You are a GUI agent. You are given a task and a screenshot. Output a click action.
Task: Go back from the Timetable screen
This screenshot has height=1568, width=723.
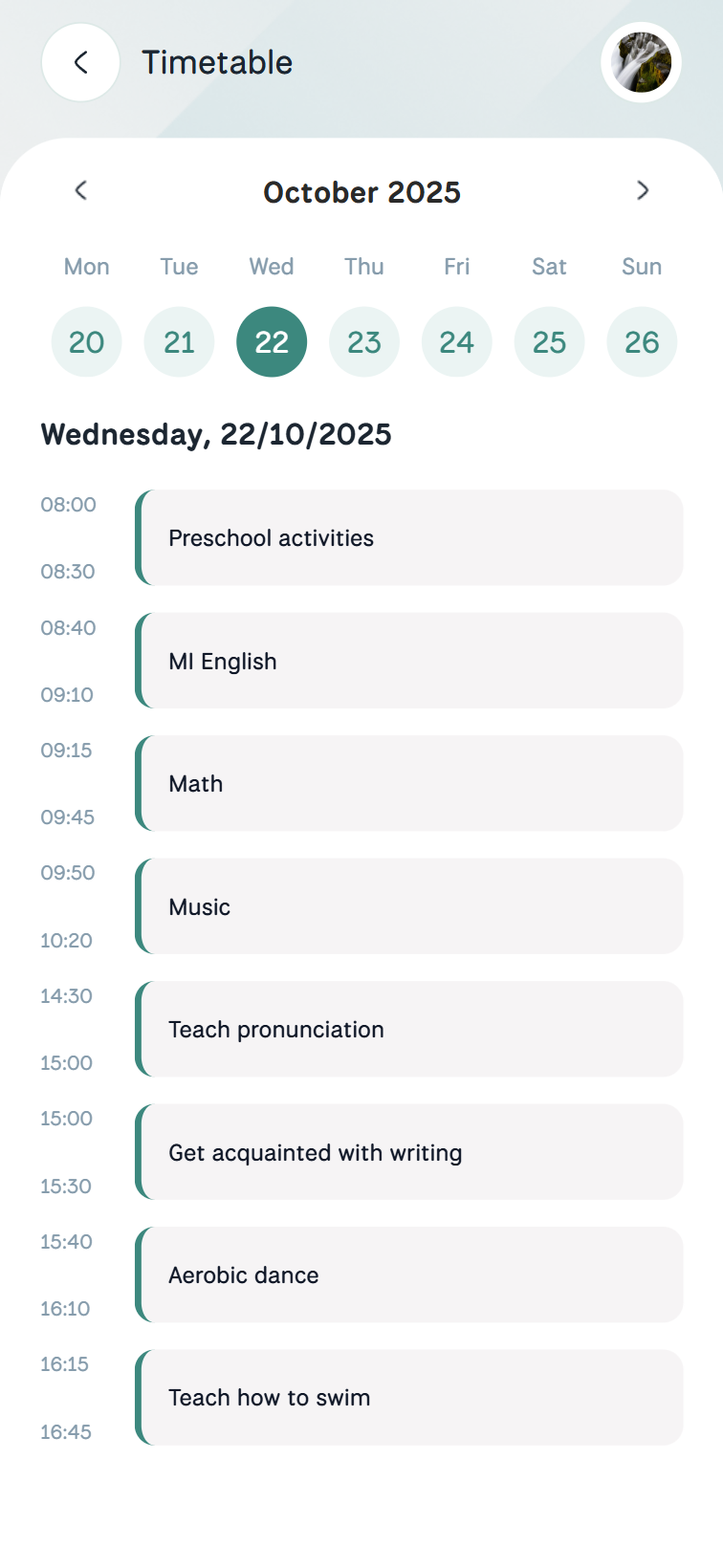point(80,63)
